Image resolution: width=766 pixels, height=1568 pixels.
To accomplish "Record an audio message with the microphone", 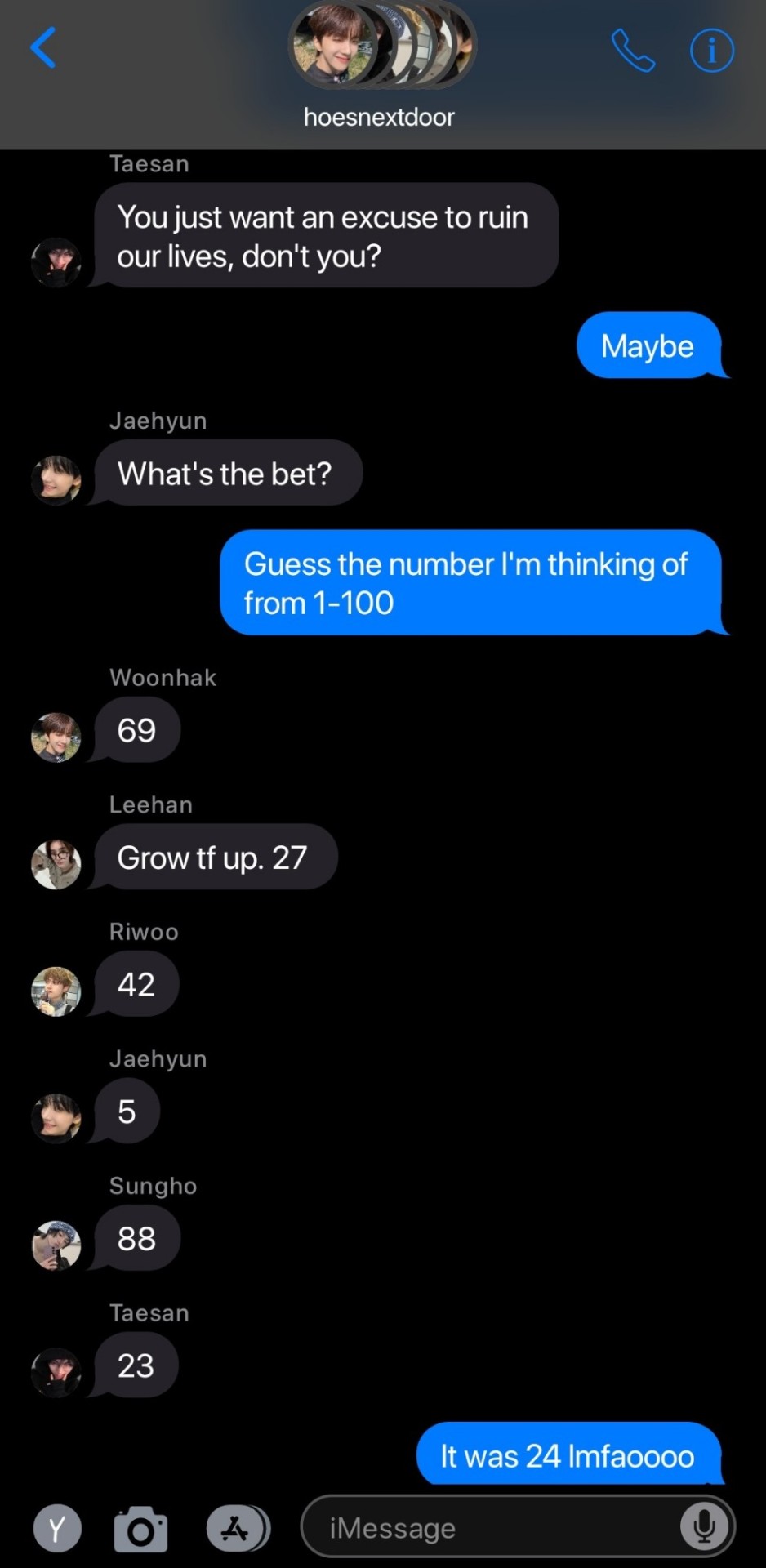I will coord(704,1526).
